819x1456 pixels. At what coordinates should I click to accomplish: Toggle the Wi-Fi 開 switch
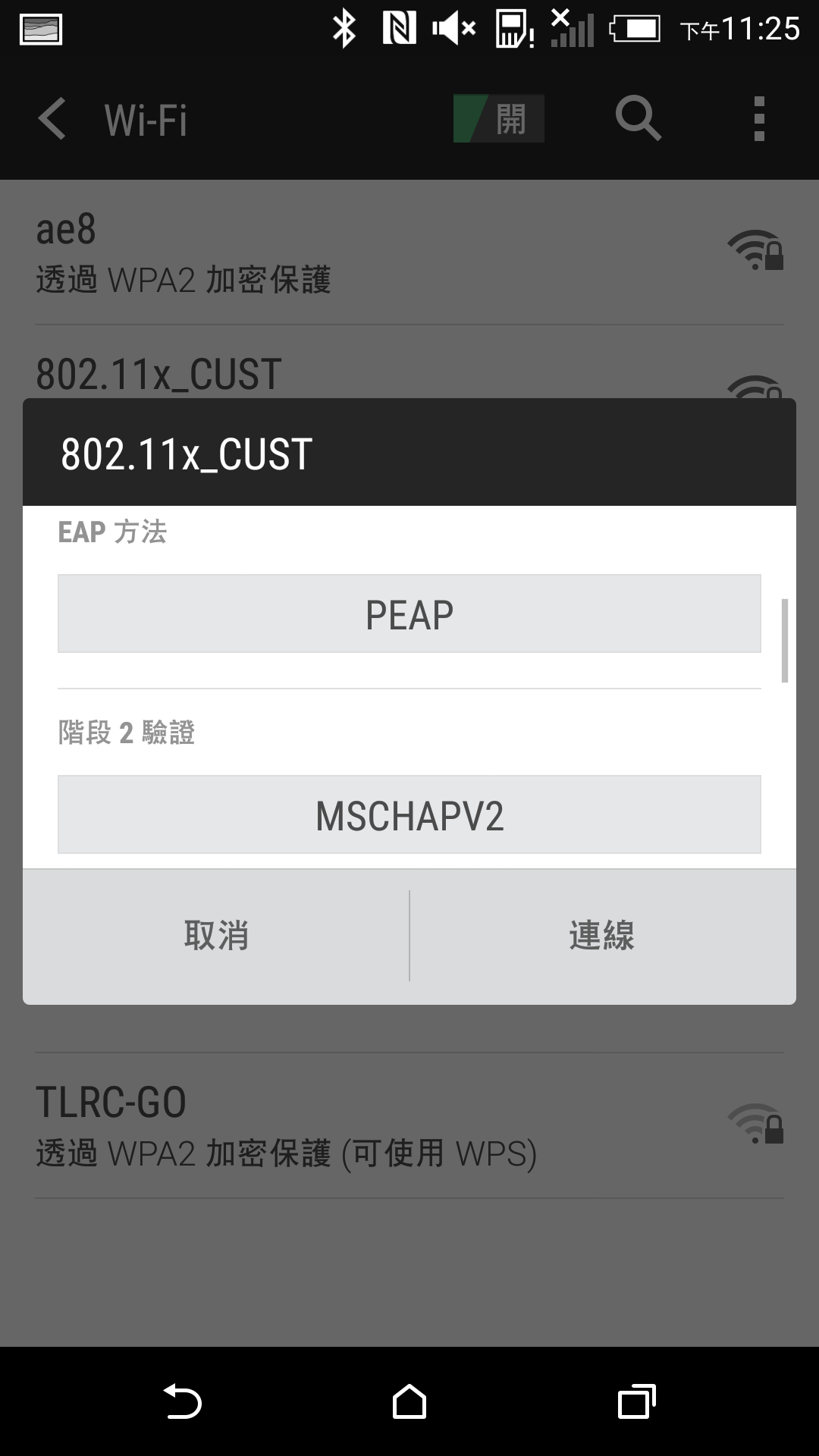498,118
